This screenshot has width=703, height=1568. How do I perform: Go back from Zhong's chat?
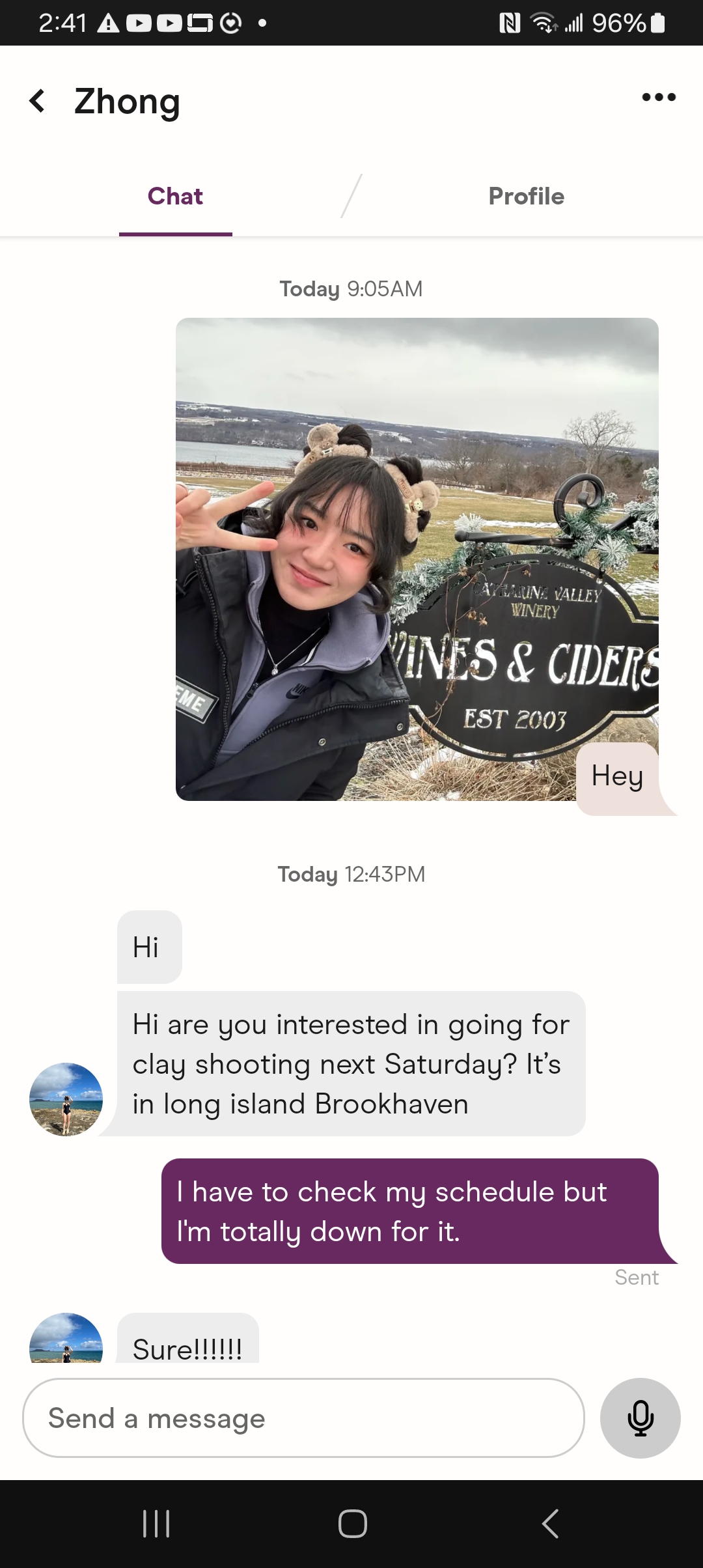[x=38, y=101]
